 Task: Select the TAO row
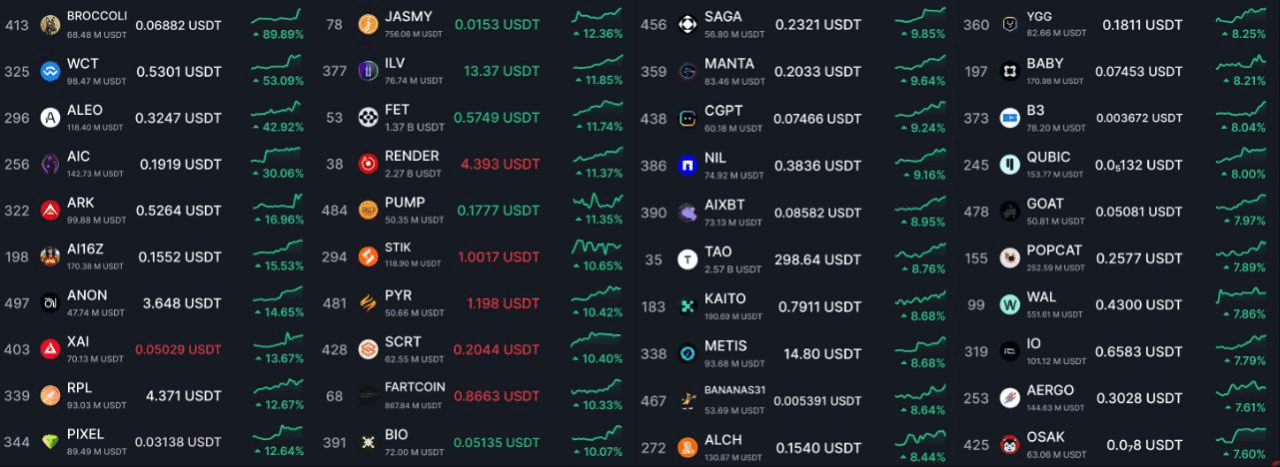(717, 252)
